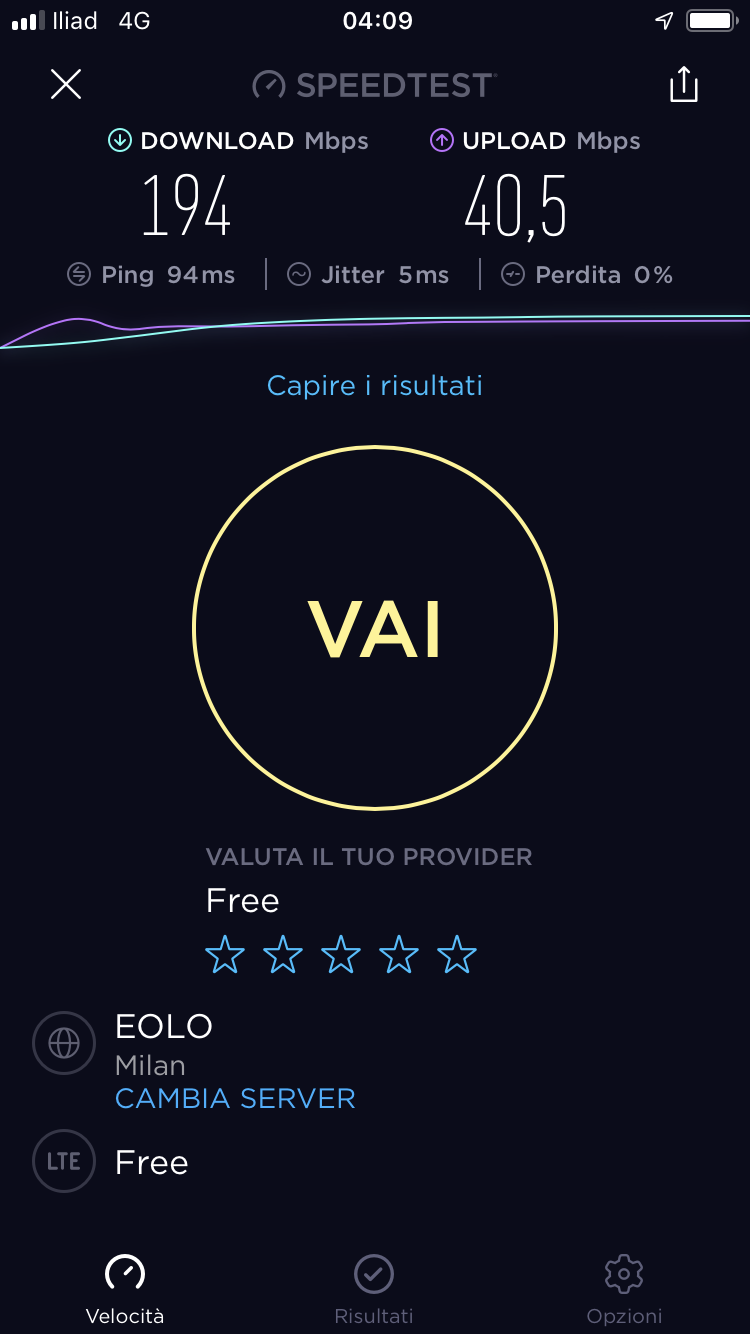
Task: Rate provider Free with five stars
Action: 457,955
